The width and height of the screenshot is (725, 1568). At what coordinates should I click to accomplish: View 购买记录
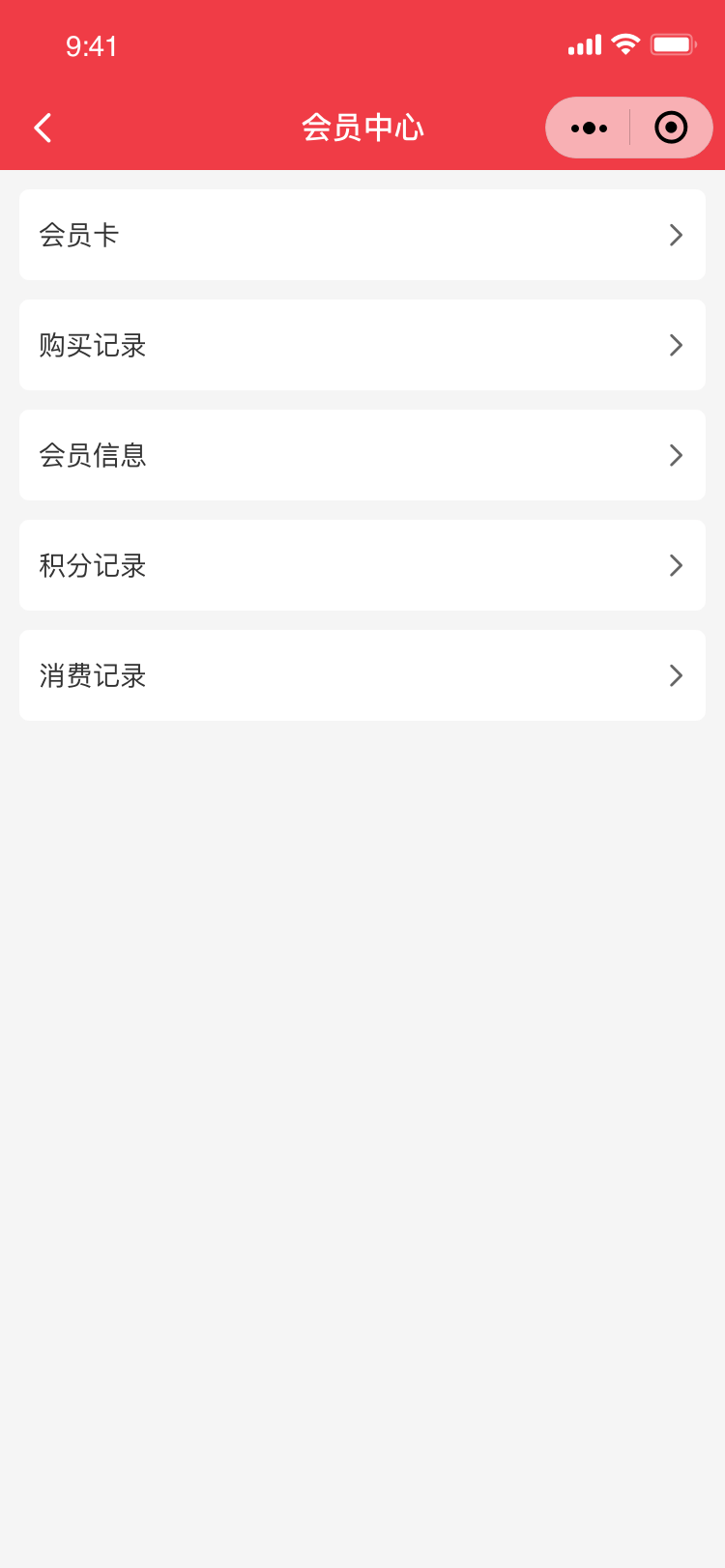click(x=362, y=345)
